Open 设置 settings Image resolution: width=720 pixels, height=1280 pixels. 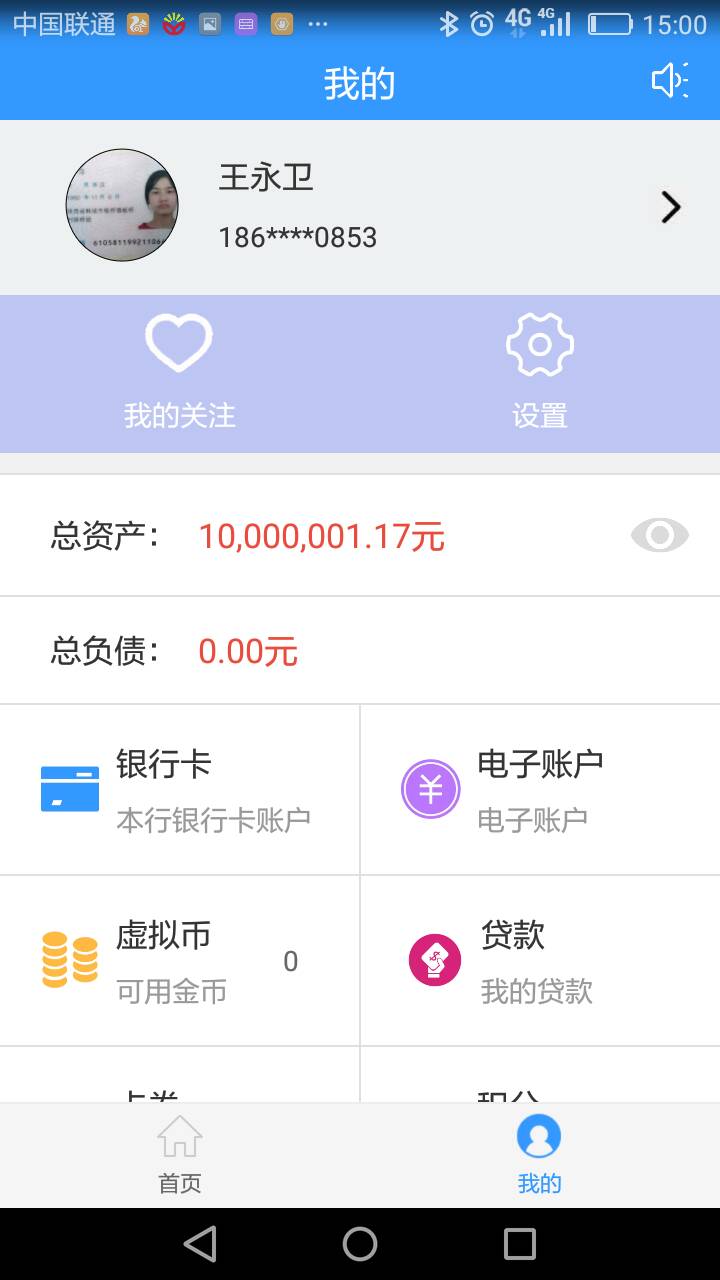point(540,372)
